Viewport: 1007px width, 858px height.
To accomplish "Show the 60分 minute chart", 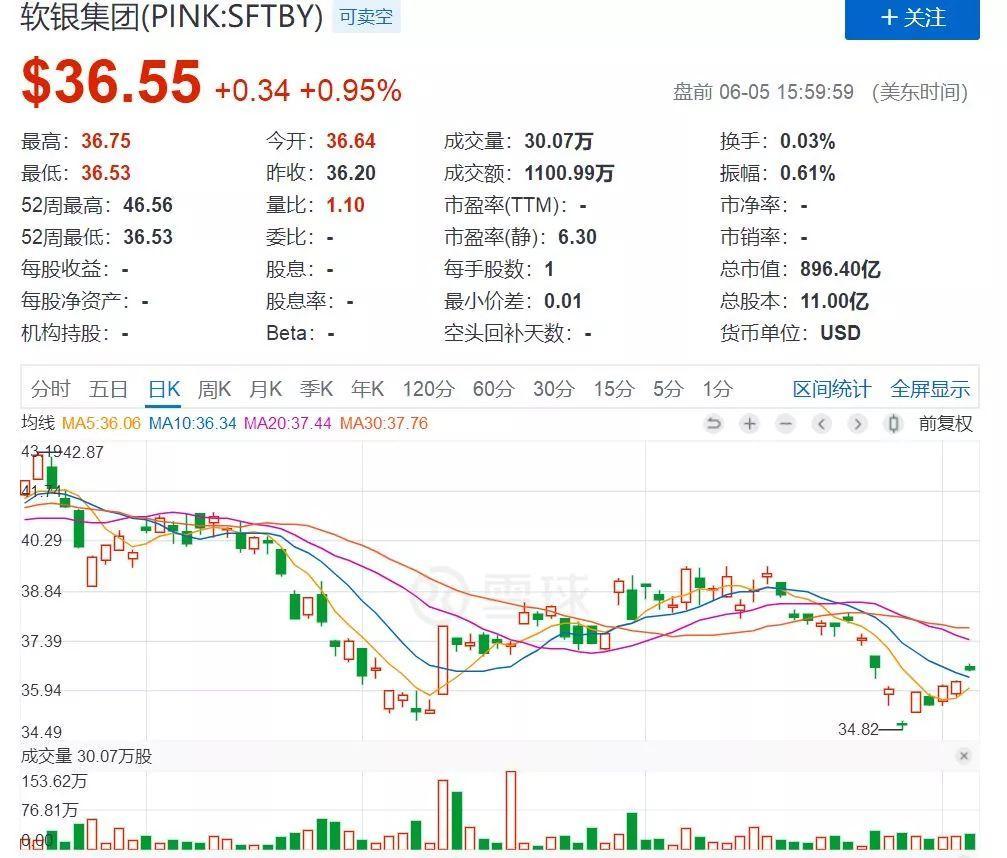I will 492,389.
